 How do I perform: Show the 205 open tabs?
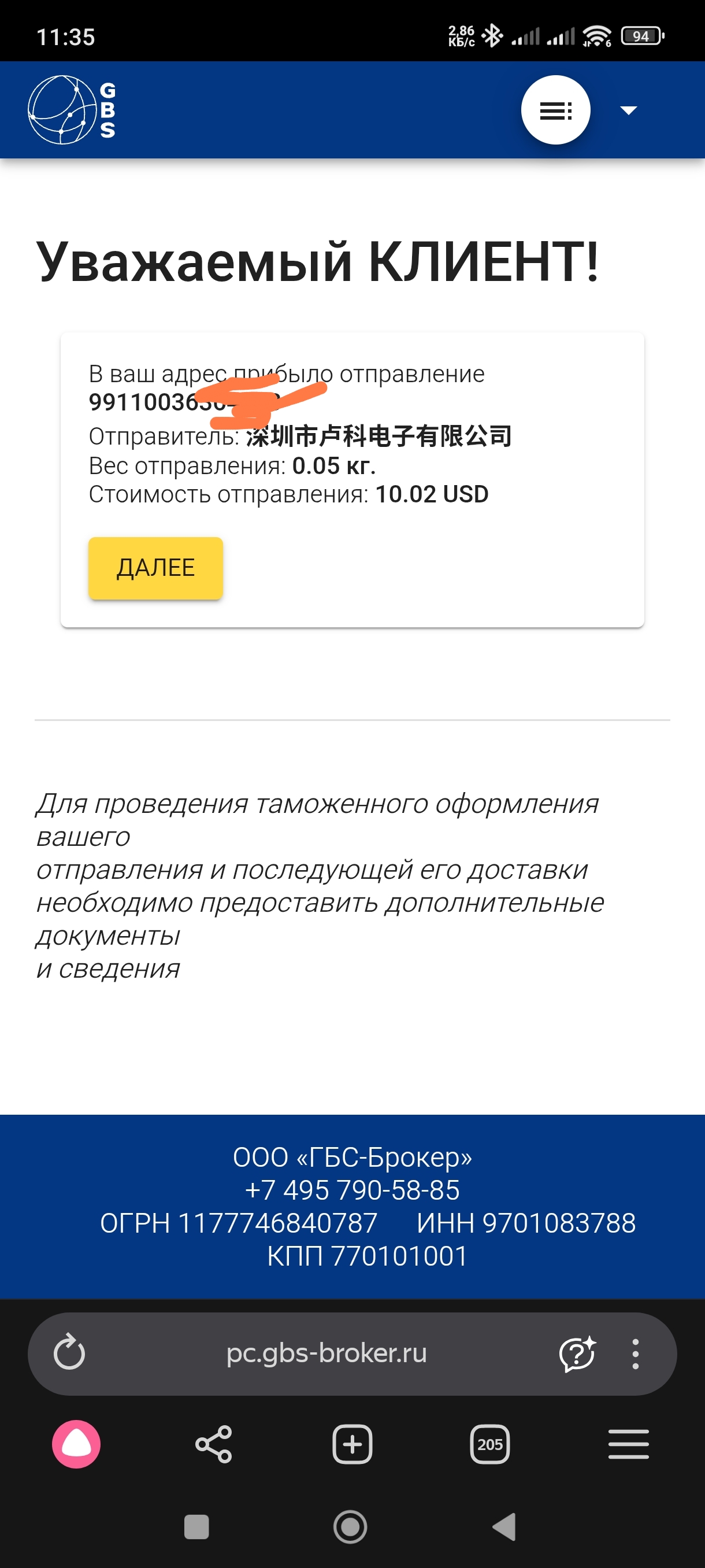(x=489, y=1444)
